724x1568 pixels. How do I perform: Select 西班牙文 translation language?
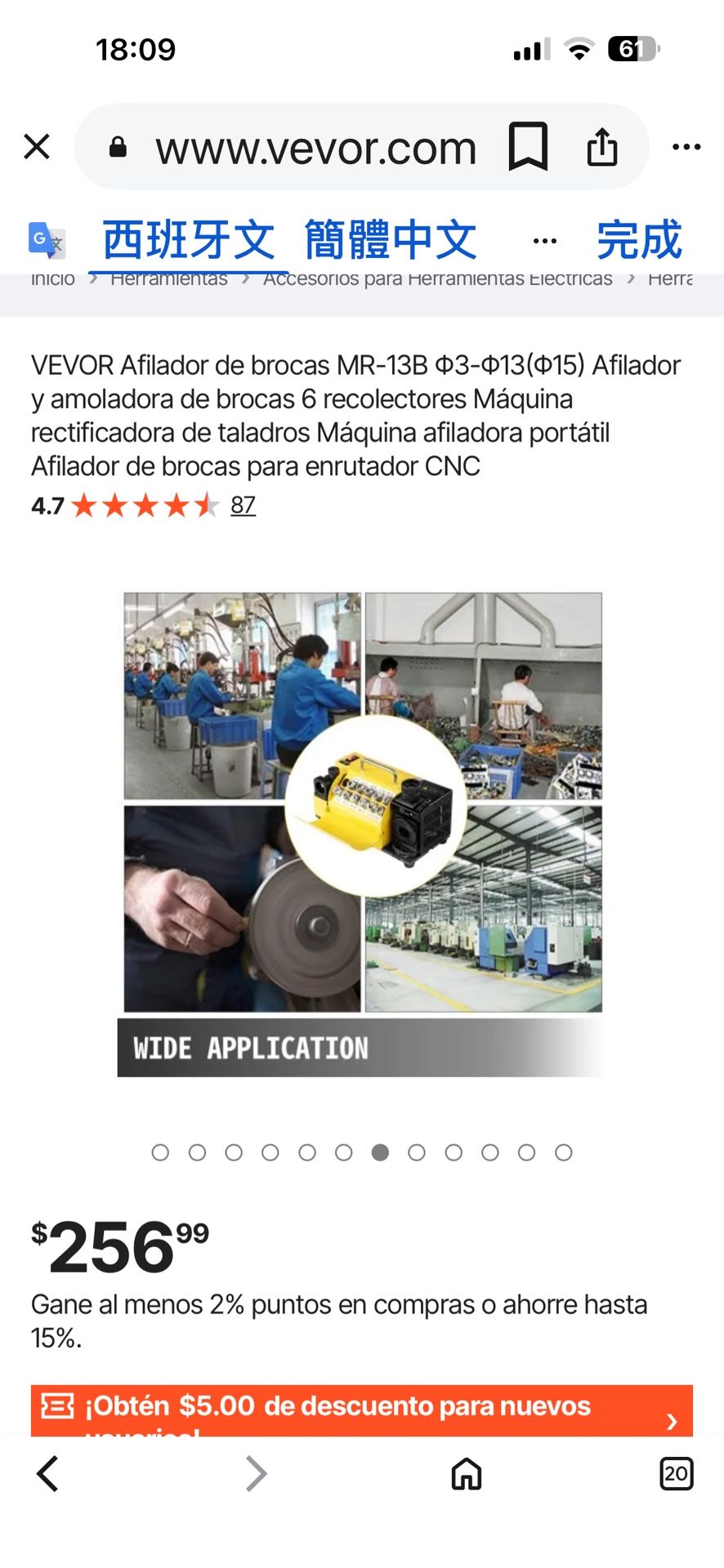189,240
